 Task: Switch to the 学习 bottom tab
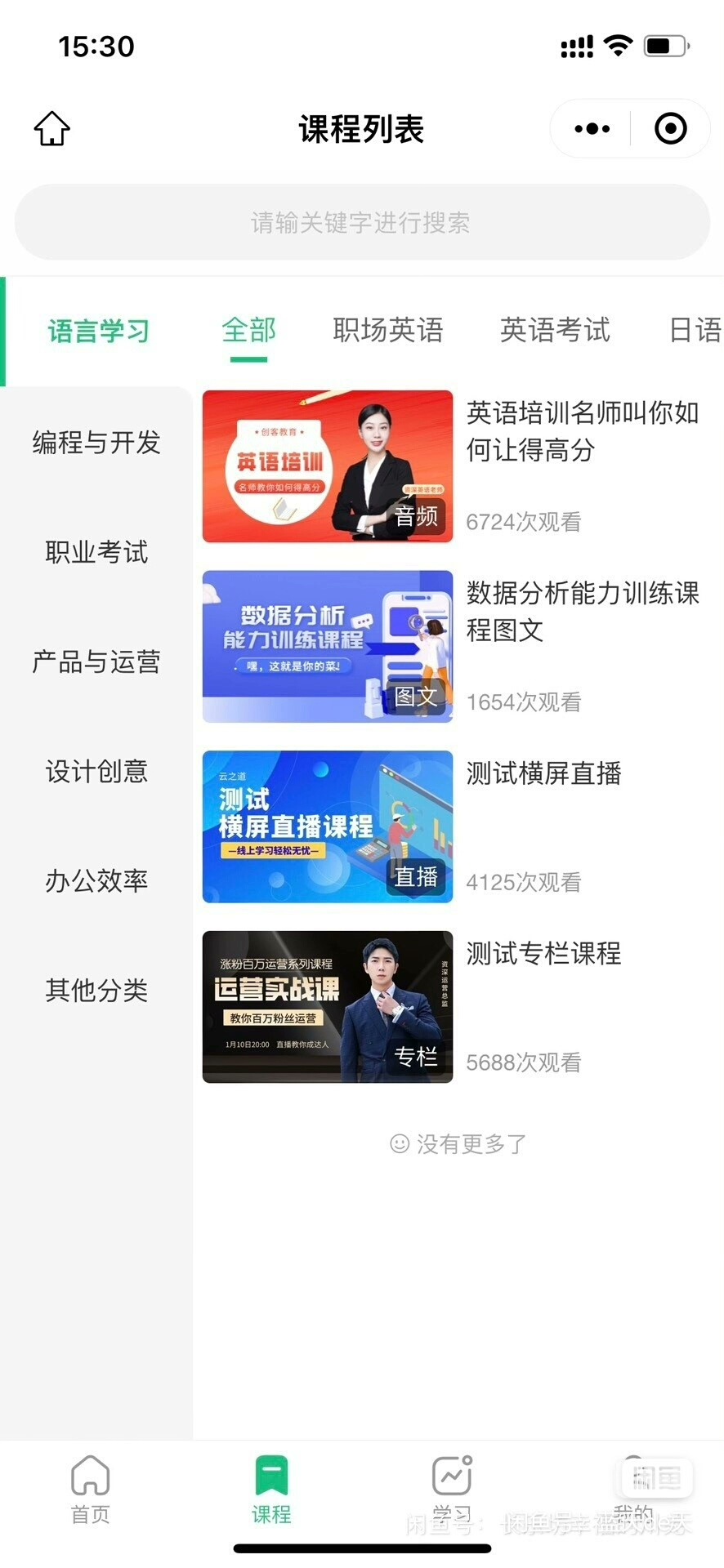pos(452,1489)
